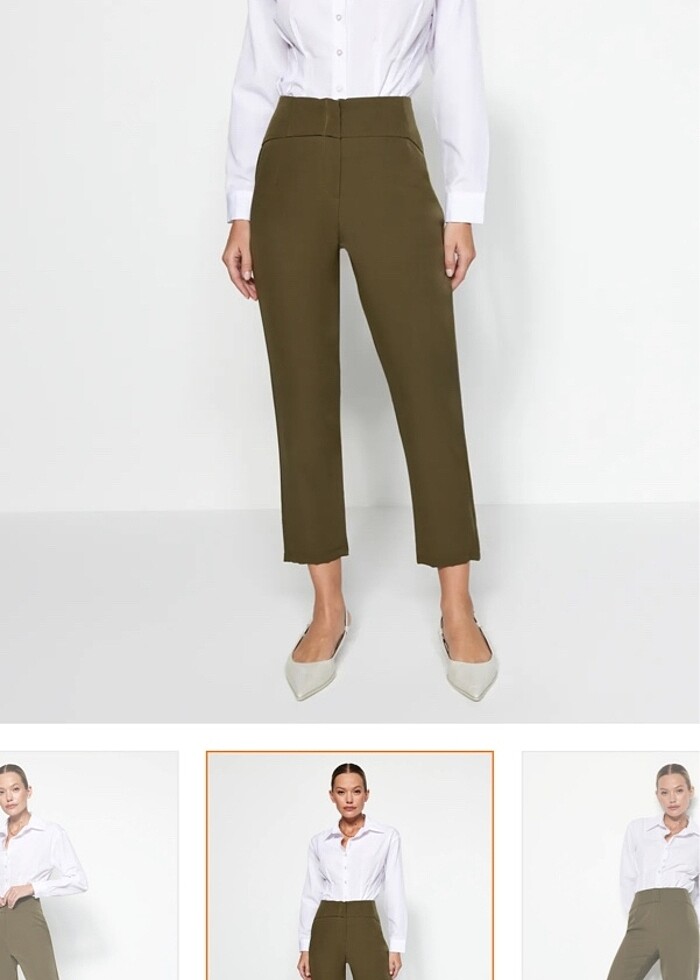Select the right thumbnail of the model
Image resolution: width=700 pixels, height=980 pixels.
click(612, 866)
